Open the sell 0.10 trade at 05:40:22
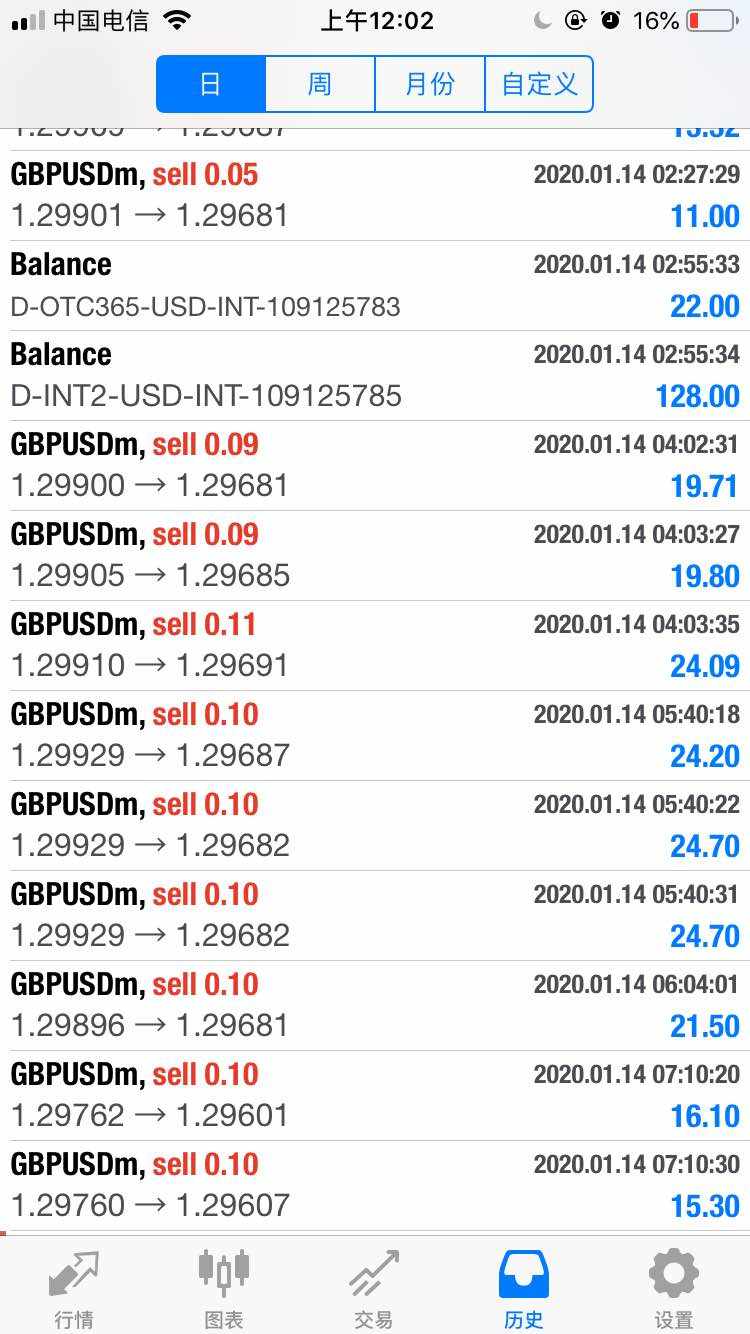The width and height of the screenshot is (750, 1334). (x=375, y=826)
